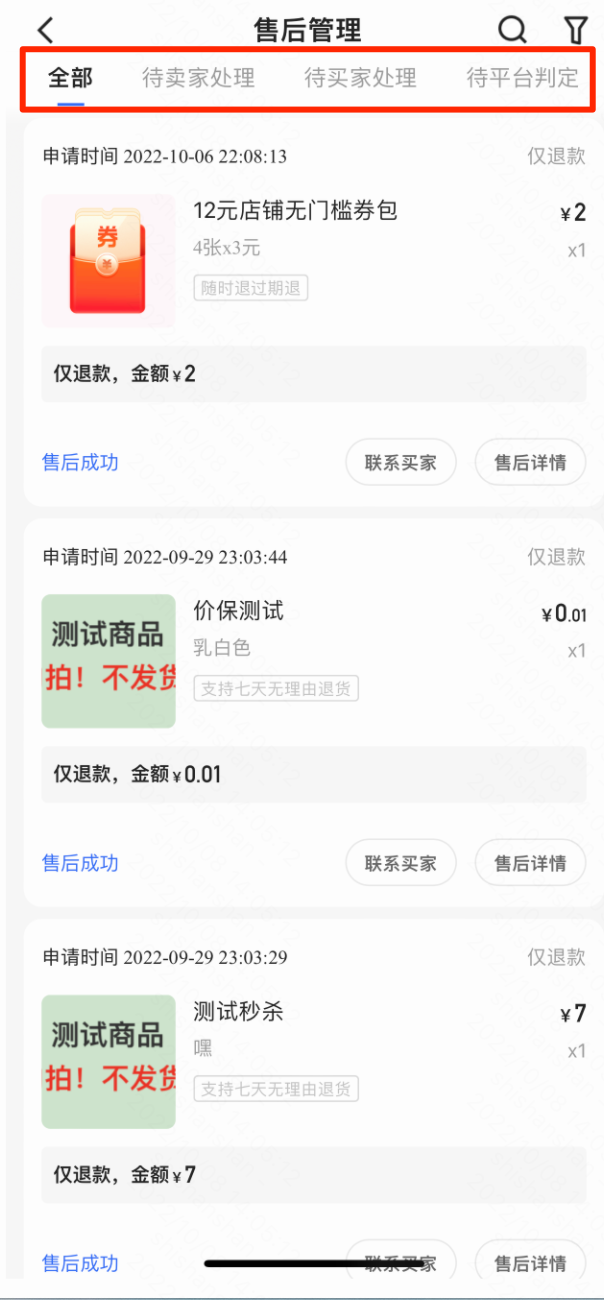Switch to the 待卖家处理 tab
Viewport: 604px width, 1300px height.
click(x=198, y=78)
